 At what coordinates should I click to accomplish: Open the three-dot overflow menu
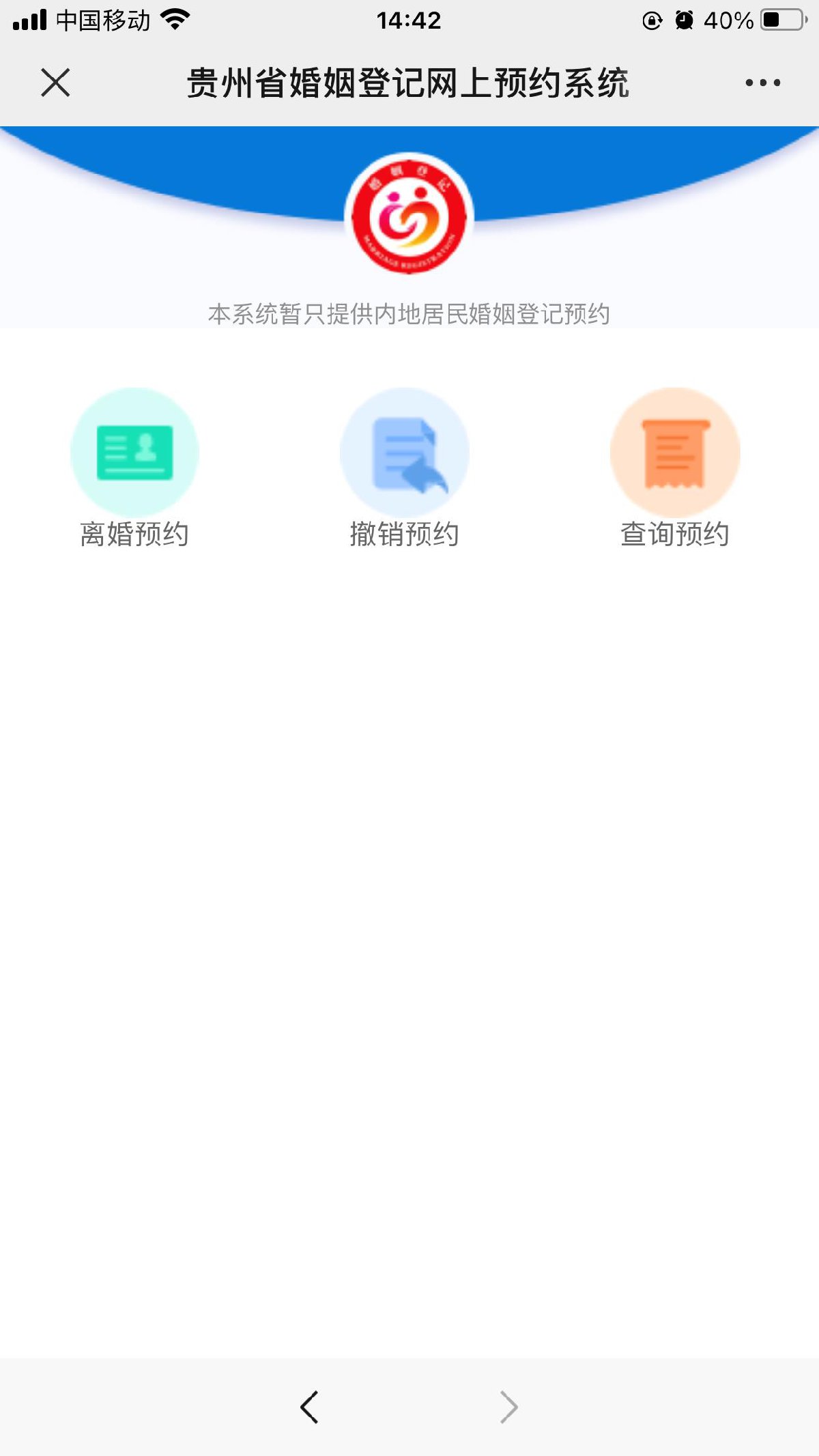[x=762, y=83]
